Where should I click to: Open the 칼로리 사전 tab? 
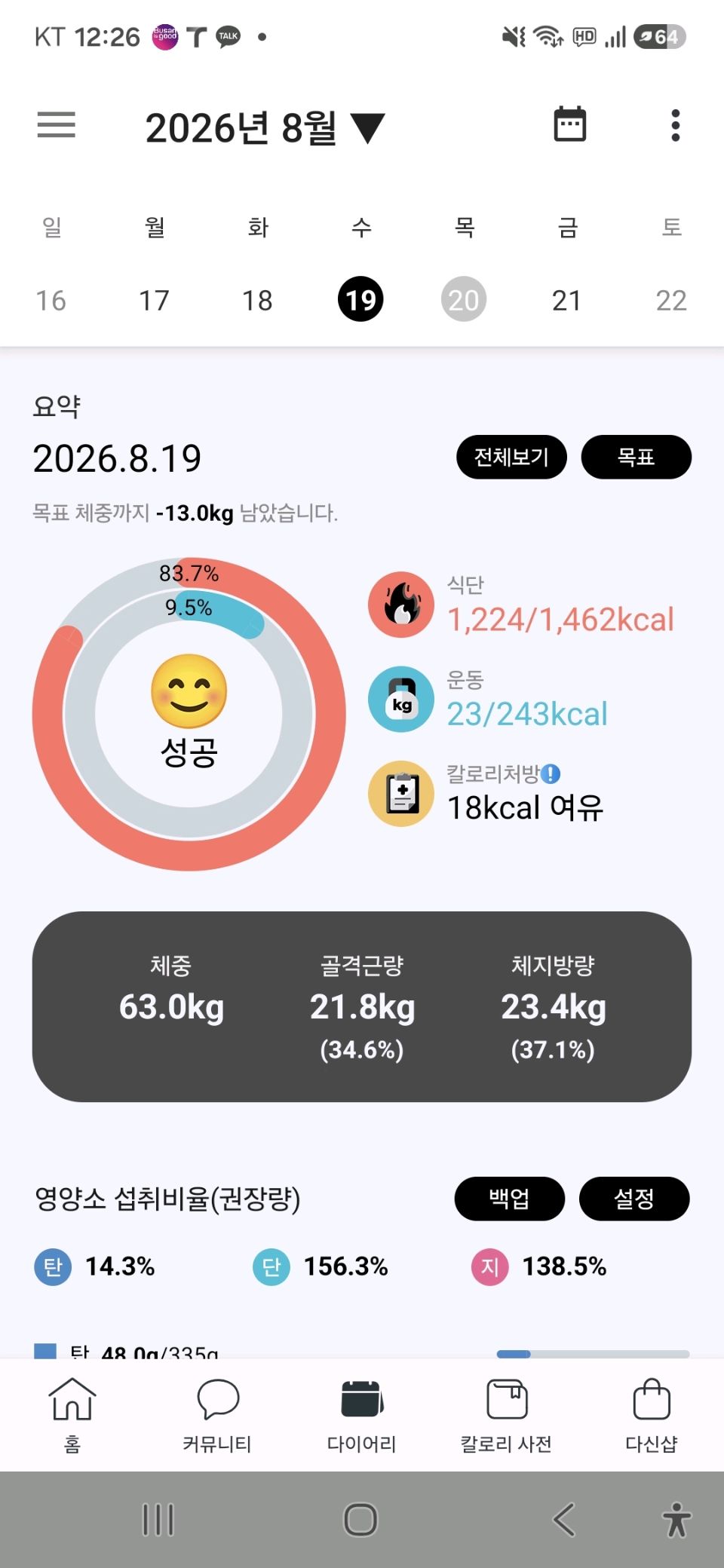[507, 1415]
